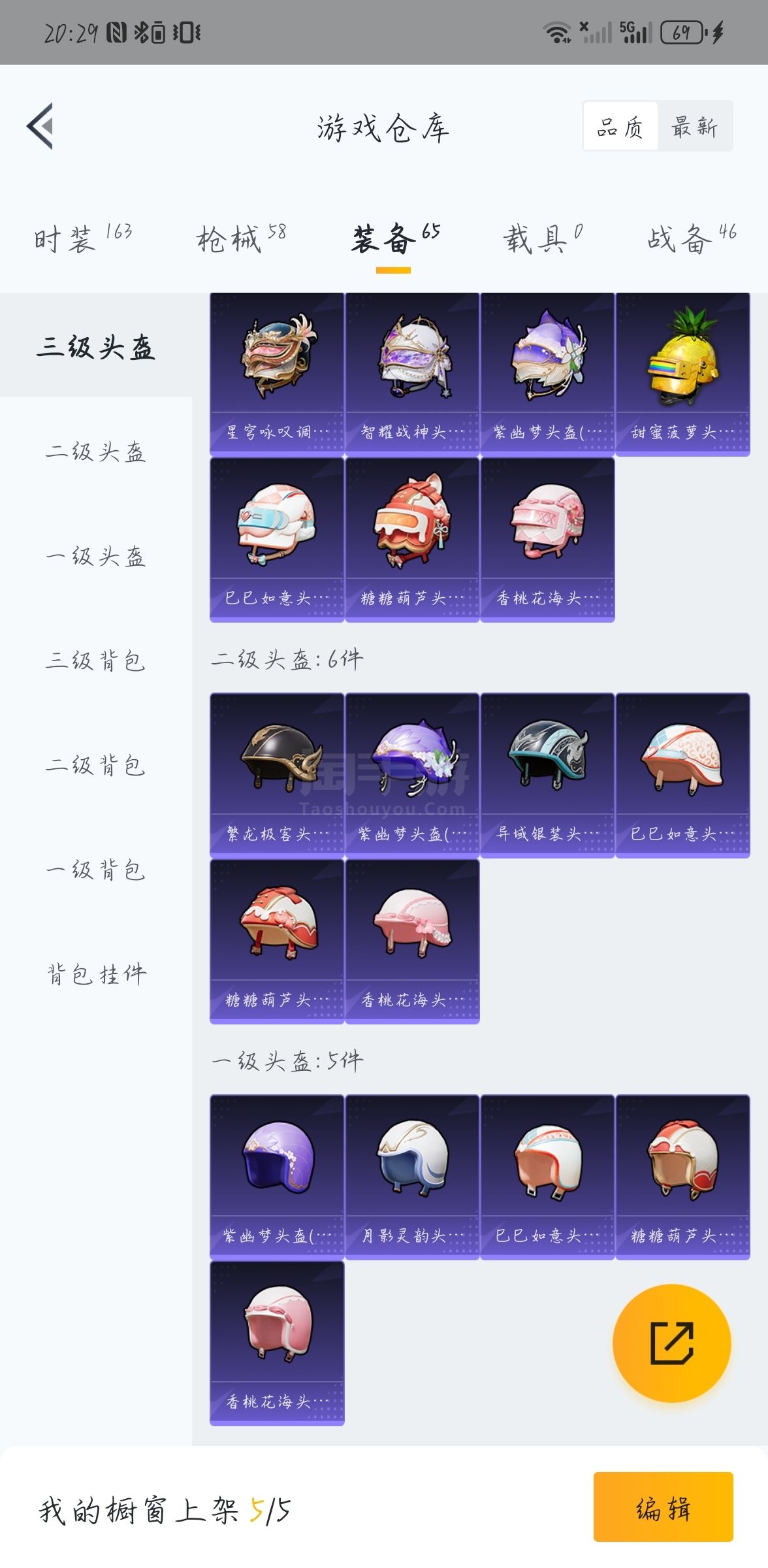Tap the orange share floating button
This screenshot has height=1568, width=768.
coord(671,1343)
